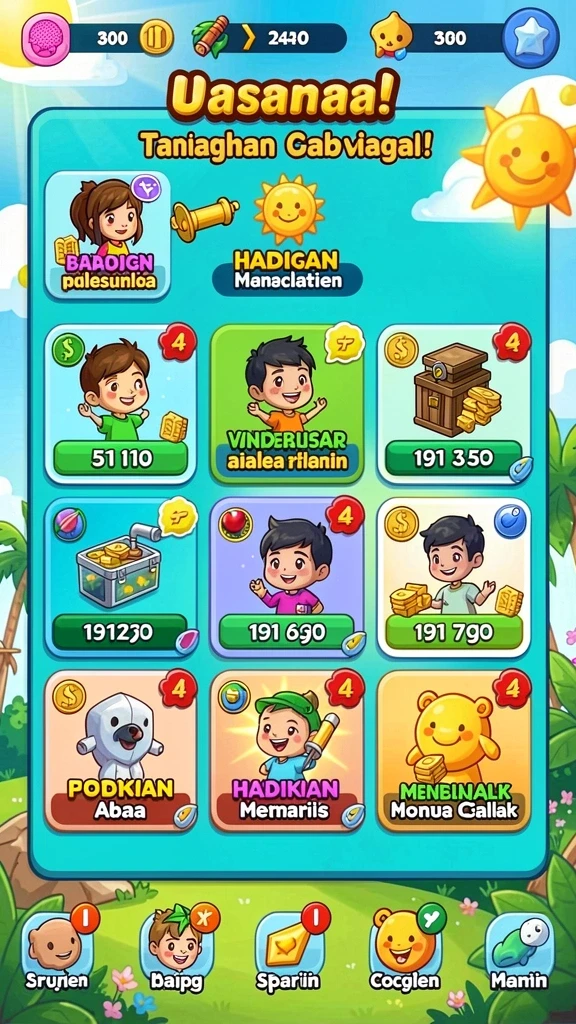The width and height of the screenshot is (576, 1024).
Task: Select the Manin tab
Action: [x=519, y=952]
